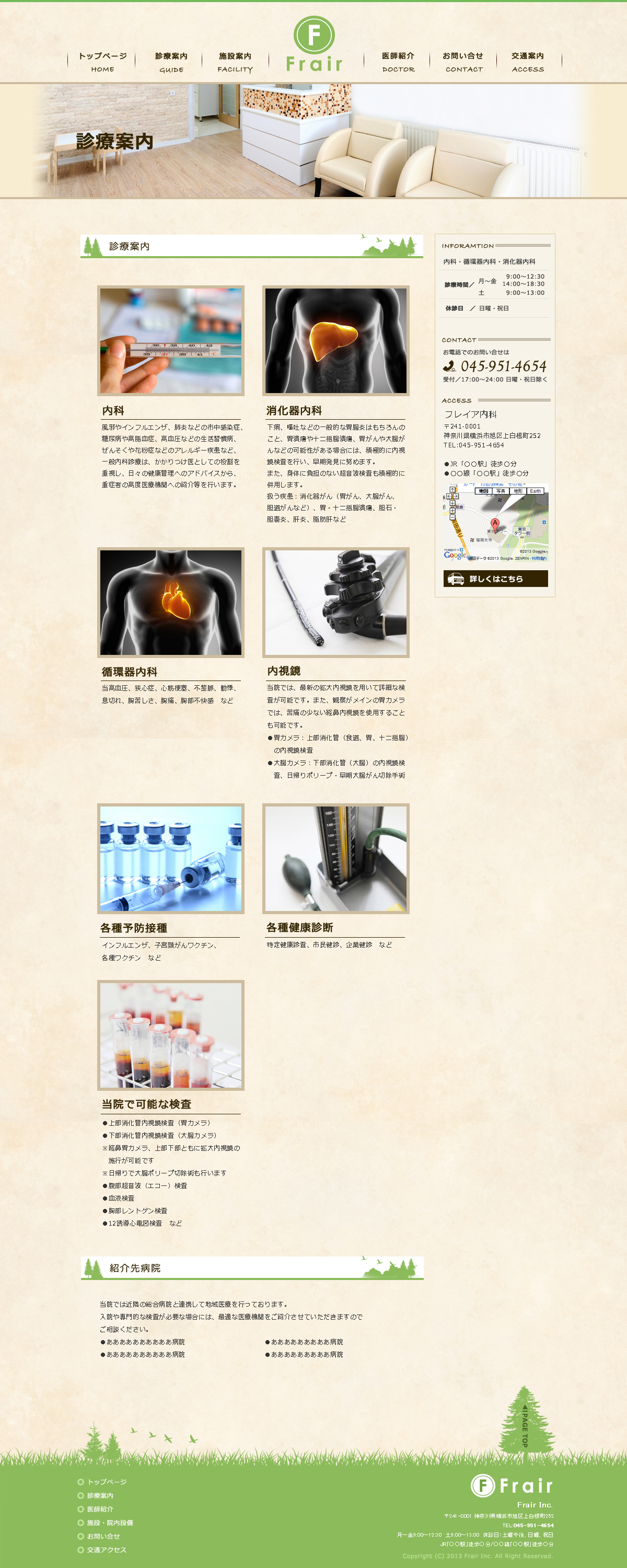
Task: Open the 医師紹介 footer link
Action: pyautogui.click(x=100, y=1509)
